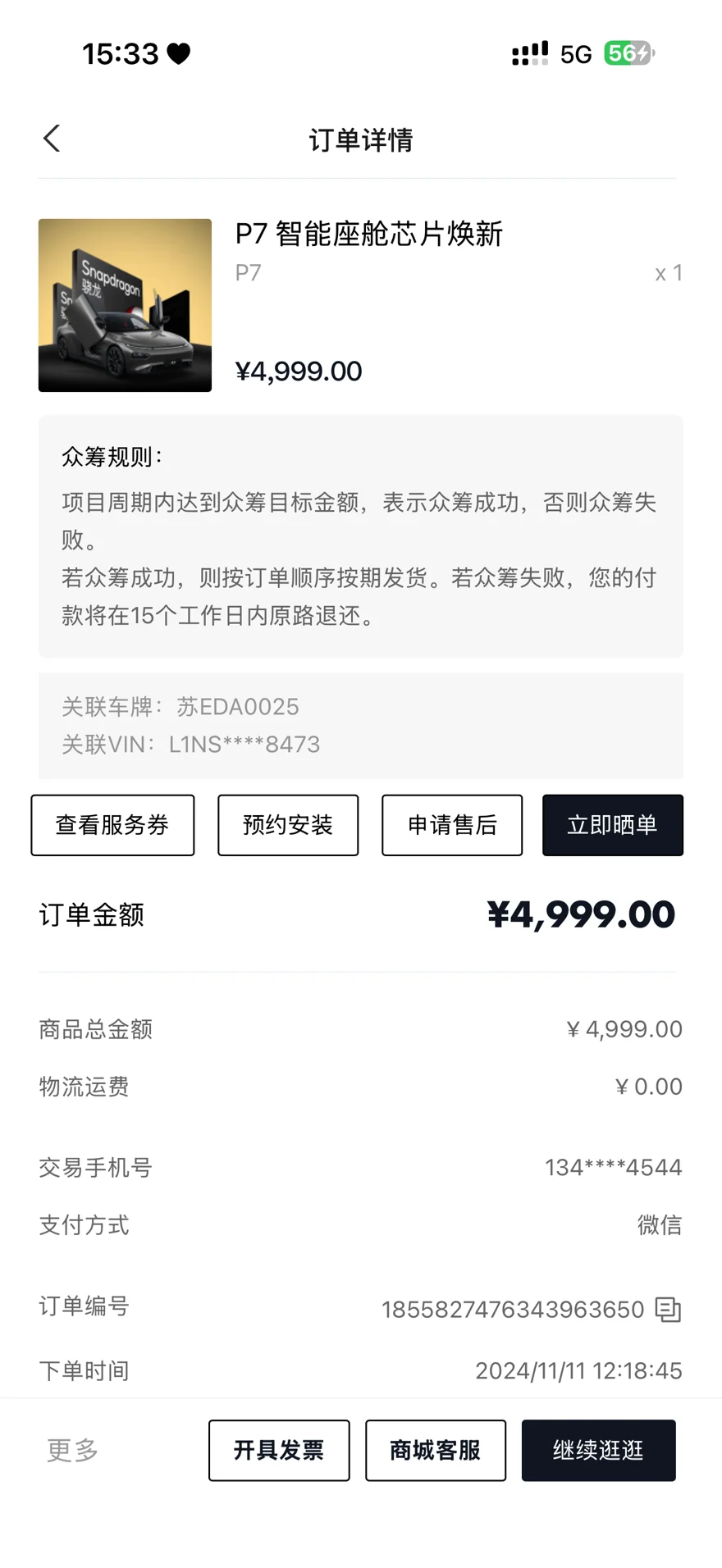Copy the order number
This screenshot has width=722, height=1568.
668,1310
